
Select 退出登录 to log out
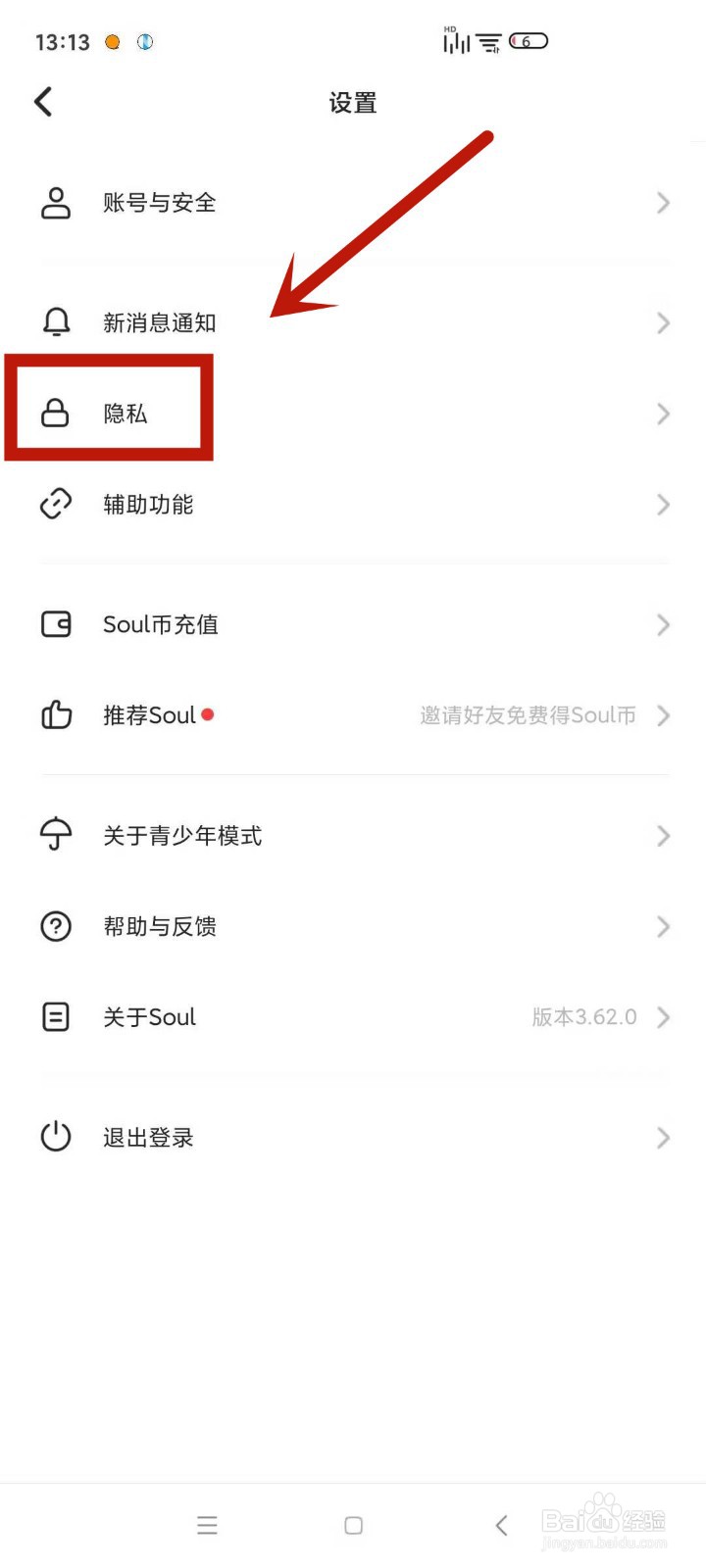353,1137
